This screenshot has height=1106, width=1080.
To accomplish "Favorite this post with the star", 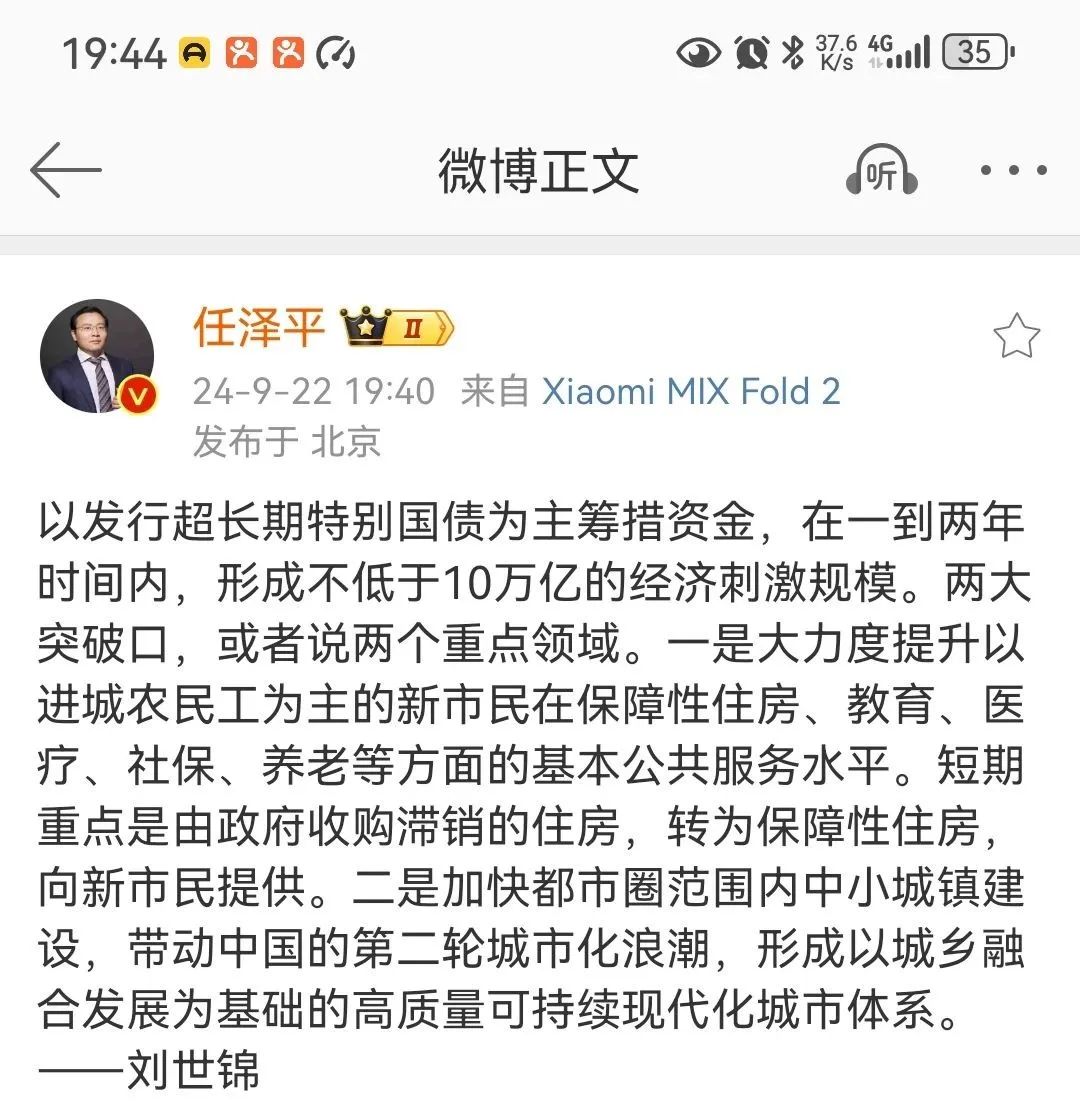I will pyautogui.click(x=1016, y=337).
